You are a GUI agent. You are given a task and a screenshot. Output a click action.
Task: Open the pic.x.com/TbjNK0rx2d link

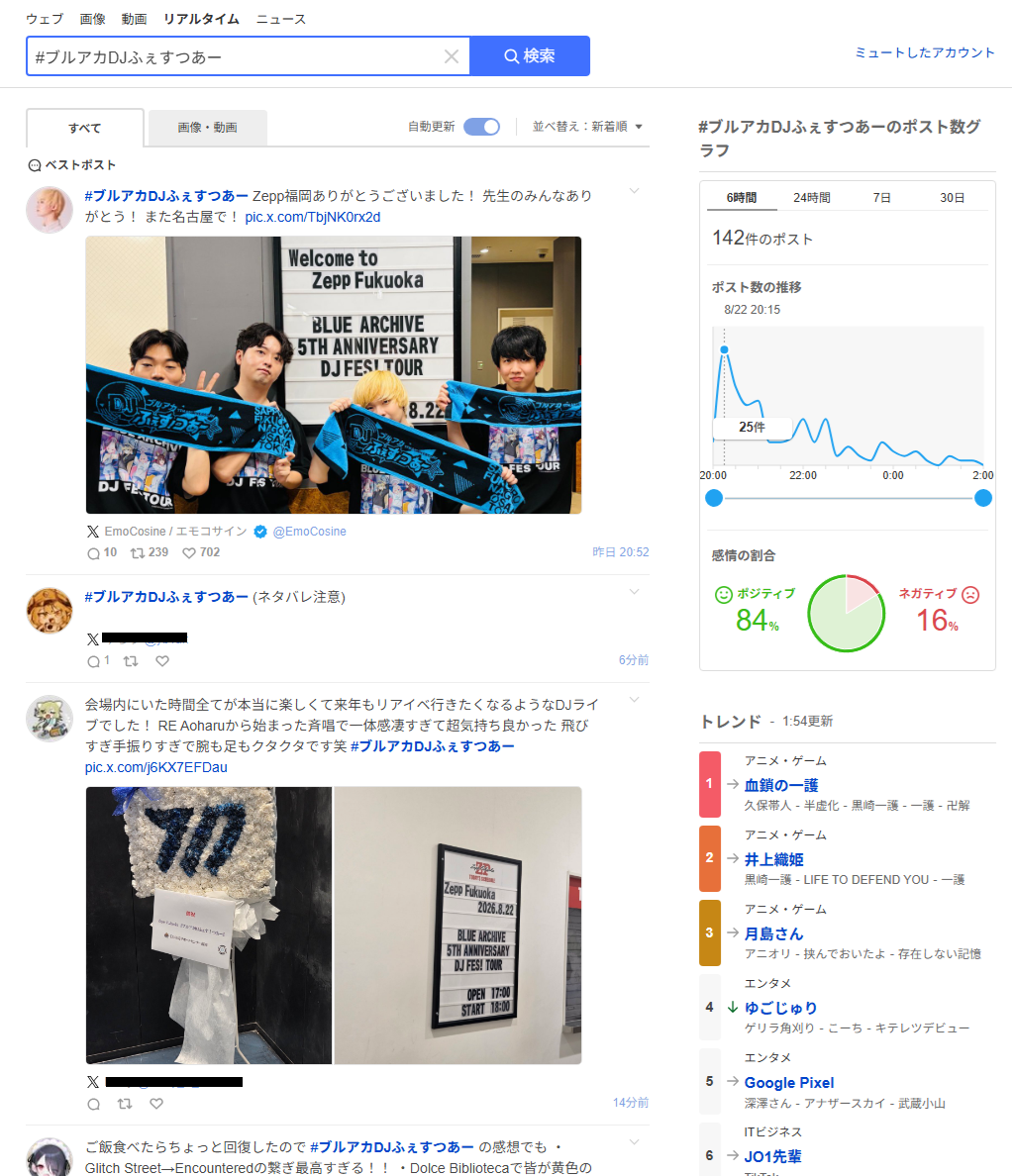(x=312, y=217)
